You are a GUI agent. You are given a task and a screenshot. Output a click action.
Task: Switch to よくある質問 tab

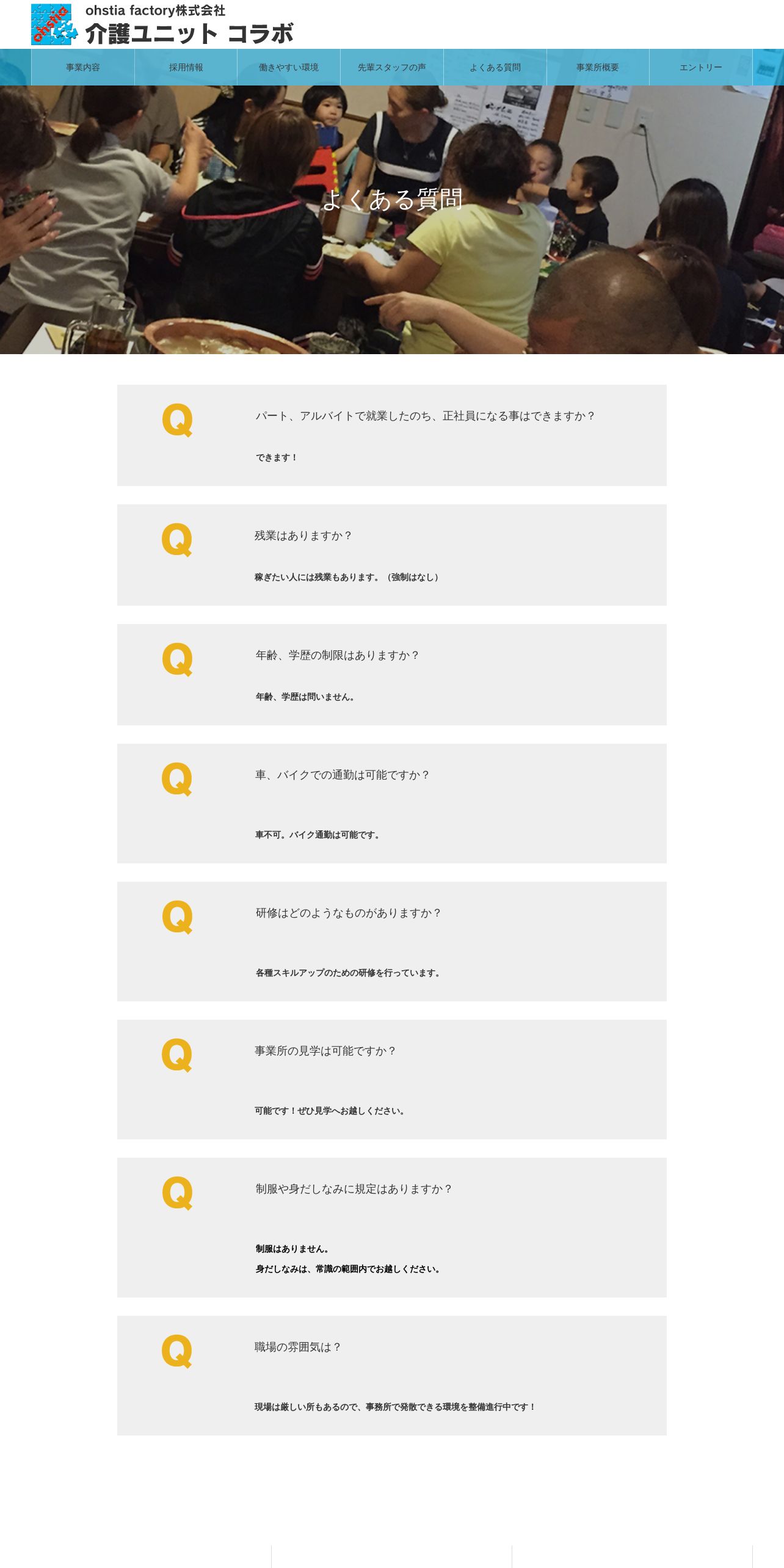(495, 67)
